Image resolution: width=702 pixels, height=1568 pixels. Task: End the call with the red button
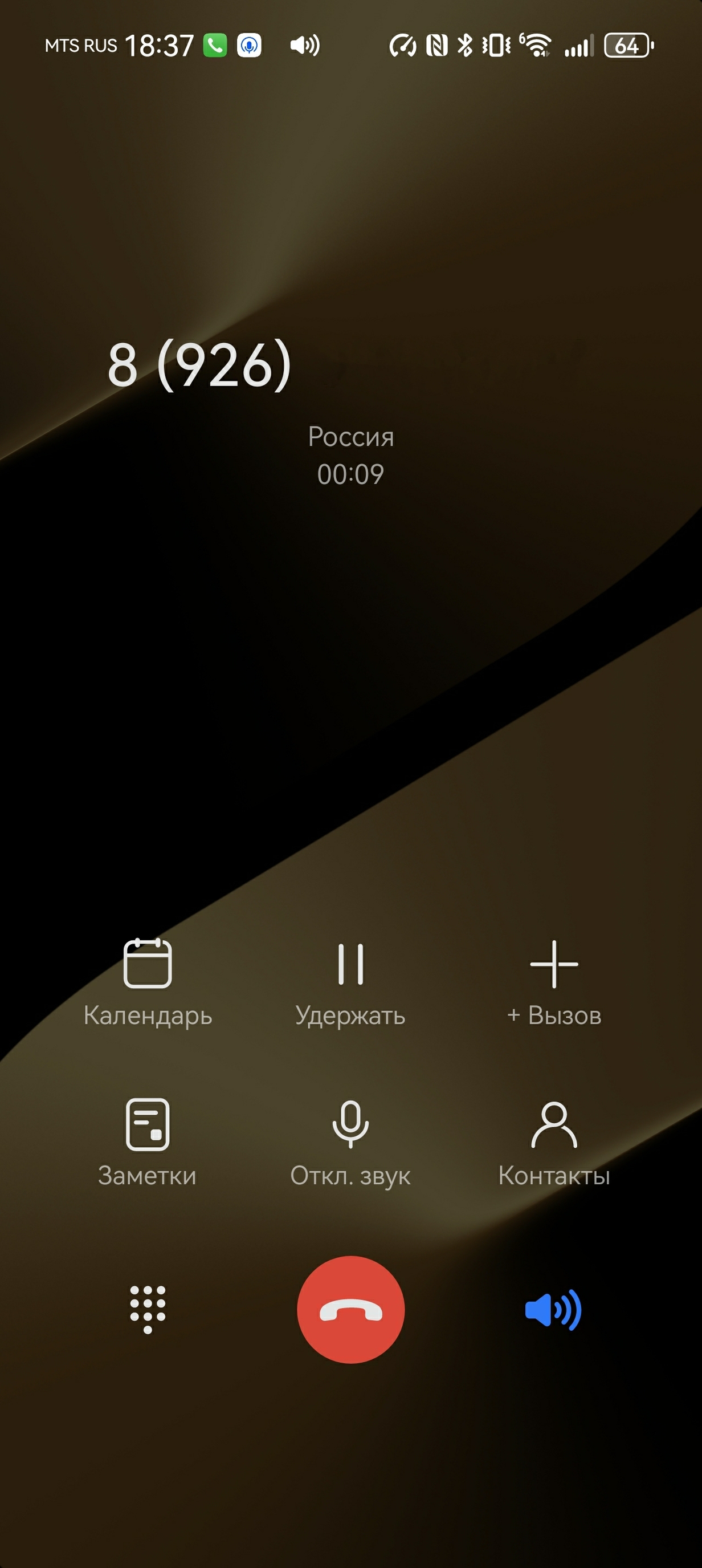coord(351,1310)
